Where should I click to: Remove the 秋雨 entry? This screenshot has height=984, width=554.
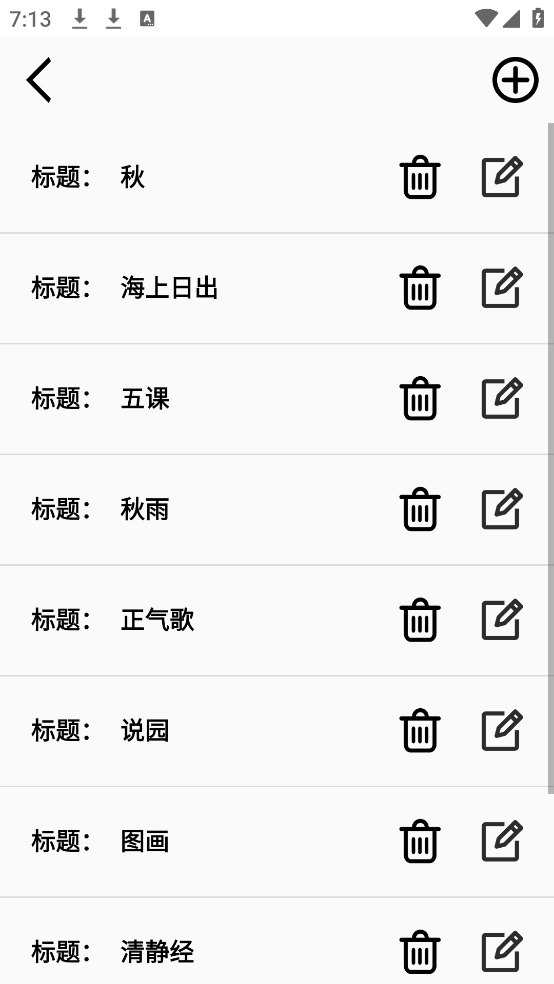(420, 509)
